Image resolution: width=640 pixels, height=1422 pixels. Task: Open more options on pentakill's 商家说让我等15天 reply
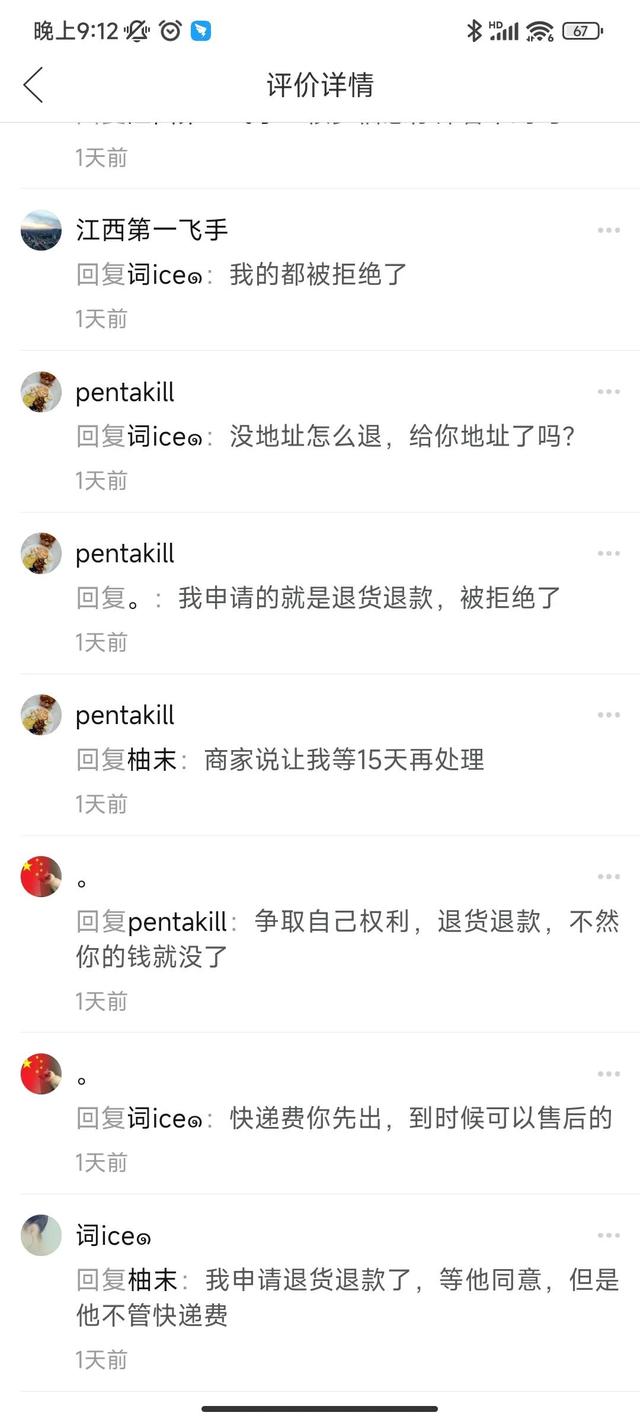pyautogui.click(x=609, y=715)
